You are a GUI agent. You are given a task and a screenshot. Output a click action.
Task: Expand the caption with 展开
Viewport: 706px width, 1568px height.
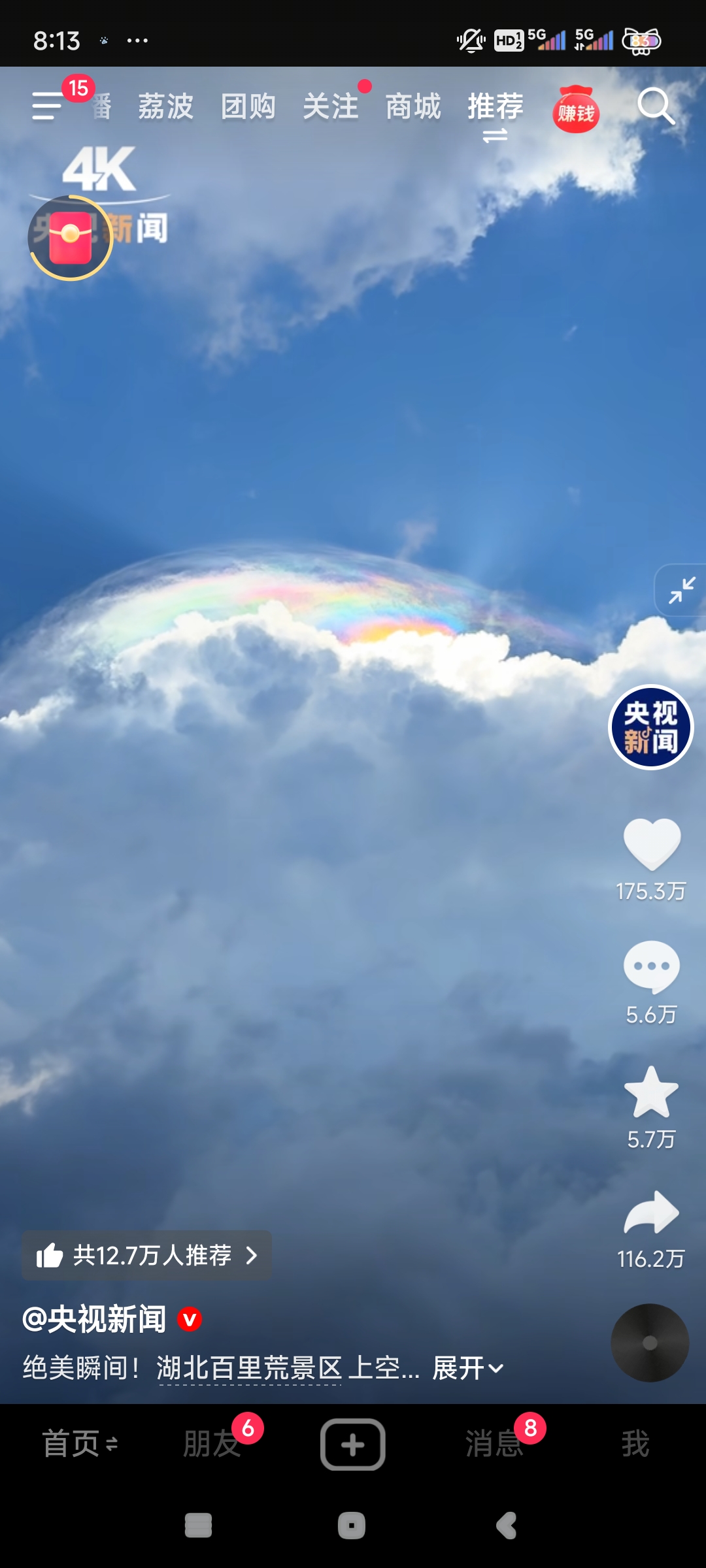click(468, 1367)
